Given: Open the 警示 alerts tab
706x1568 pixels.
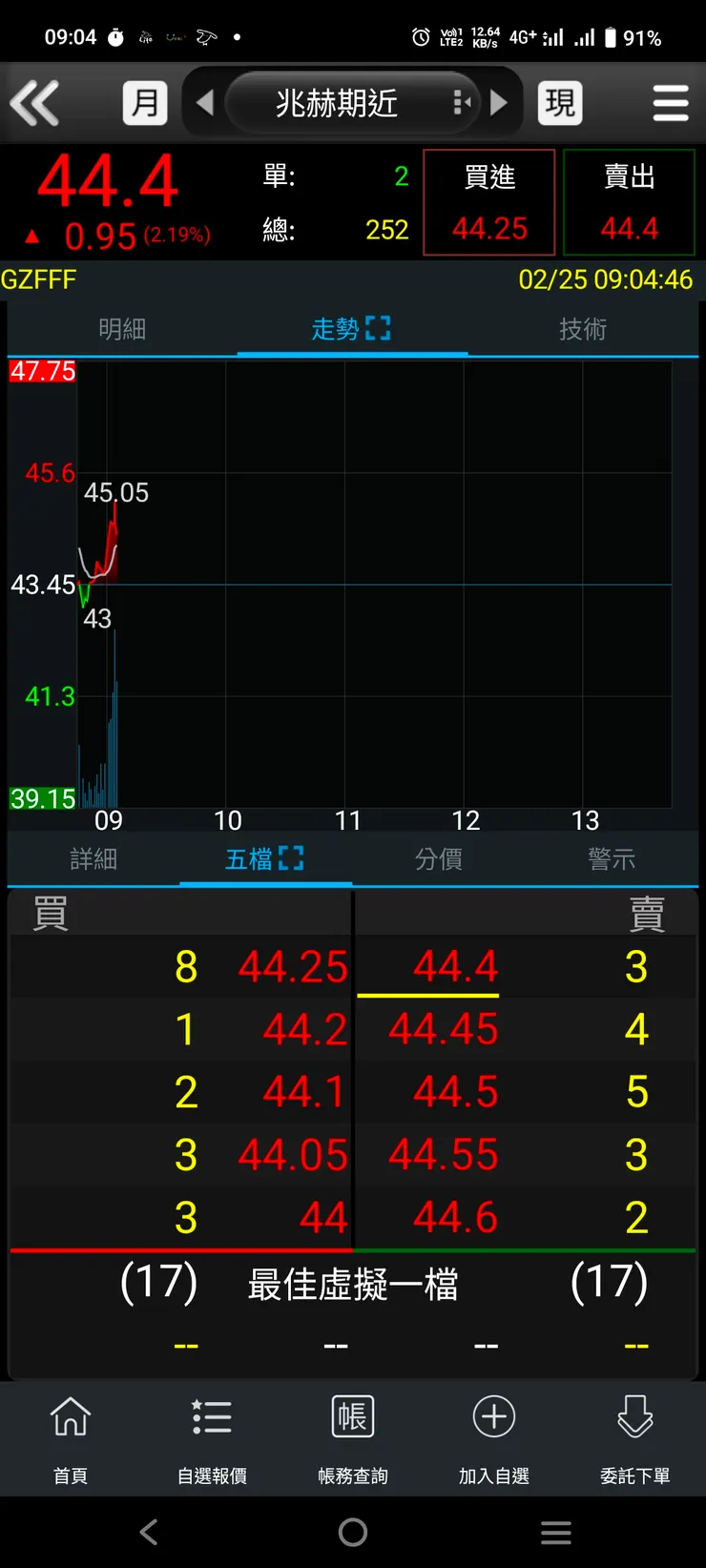Looking at the screenshot, I should pos(612,859).
